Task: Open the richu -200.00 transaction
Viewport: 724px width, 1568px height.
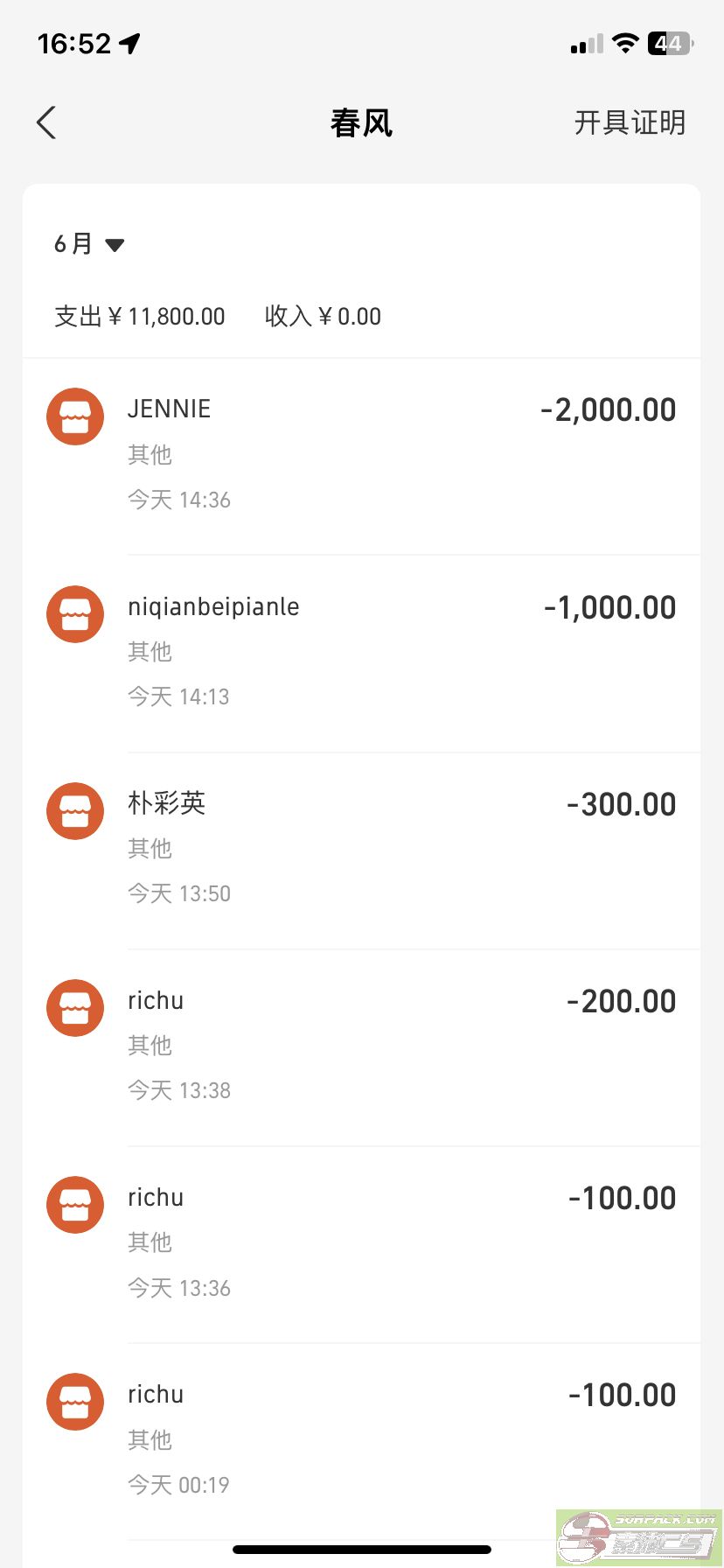Action: [362, 1047]
